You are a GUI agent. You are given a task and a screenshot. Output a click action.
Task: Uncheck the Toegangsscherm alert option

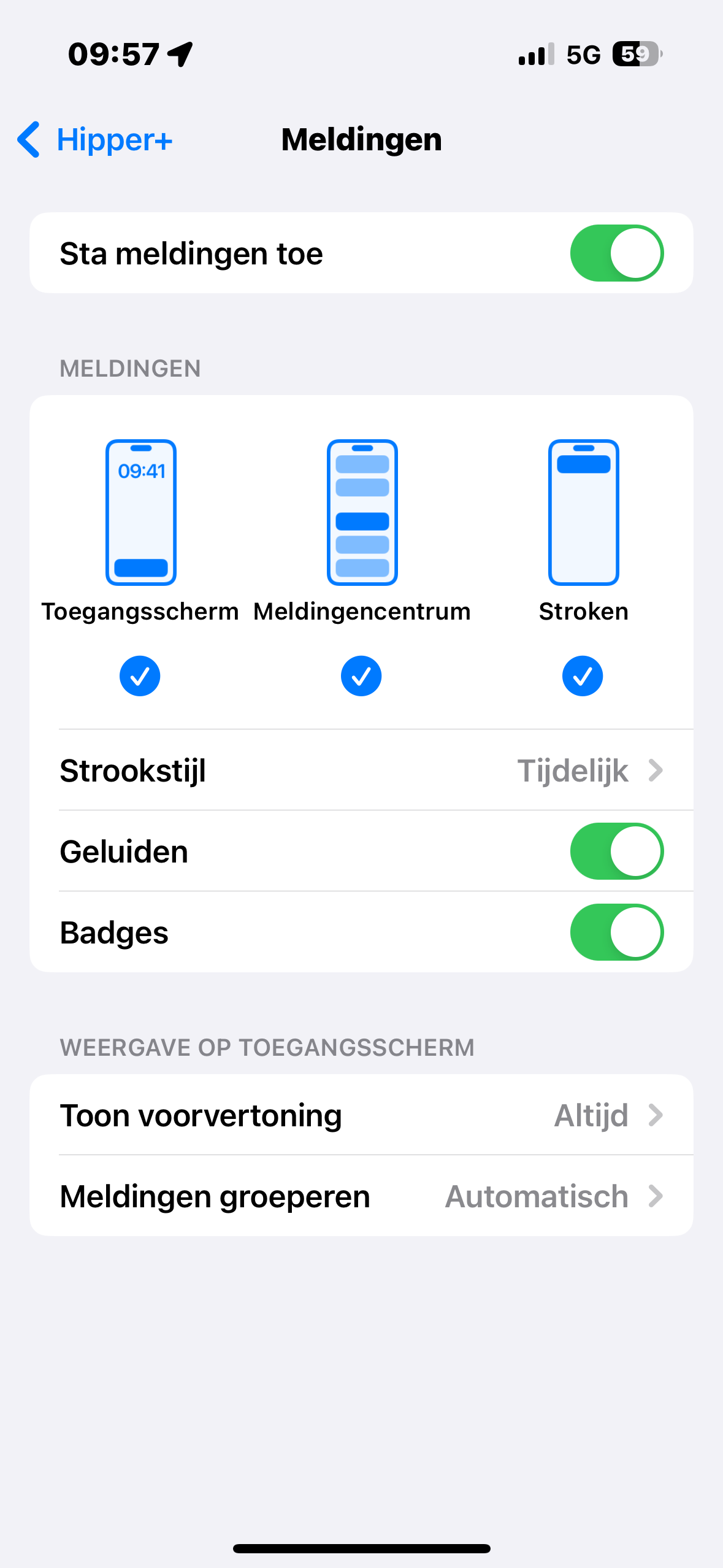(x=140, y=676)
